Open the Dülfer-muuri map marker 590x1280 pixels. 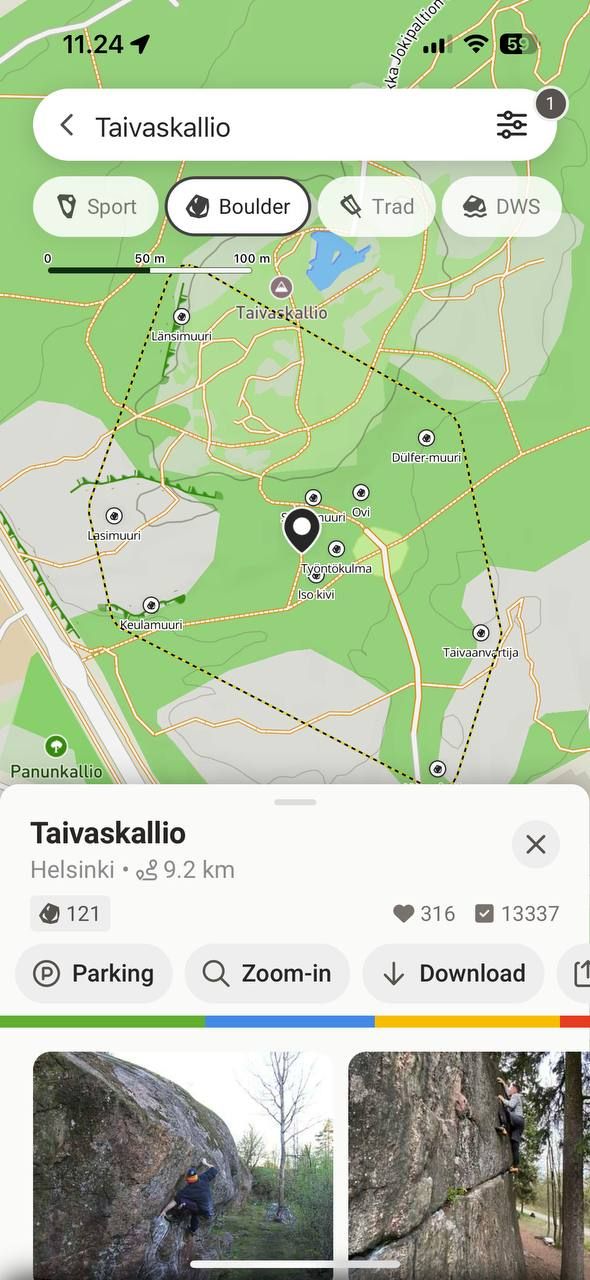point(426,438)
